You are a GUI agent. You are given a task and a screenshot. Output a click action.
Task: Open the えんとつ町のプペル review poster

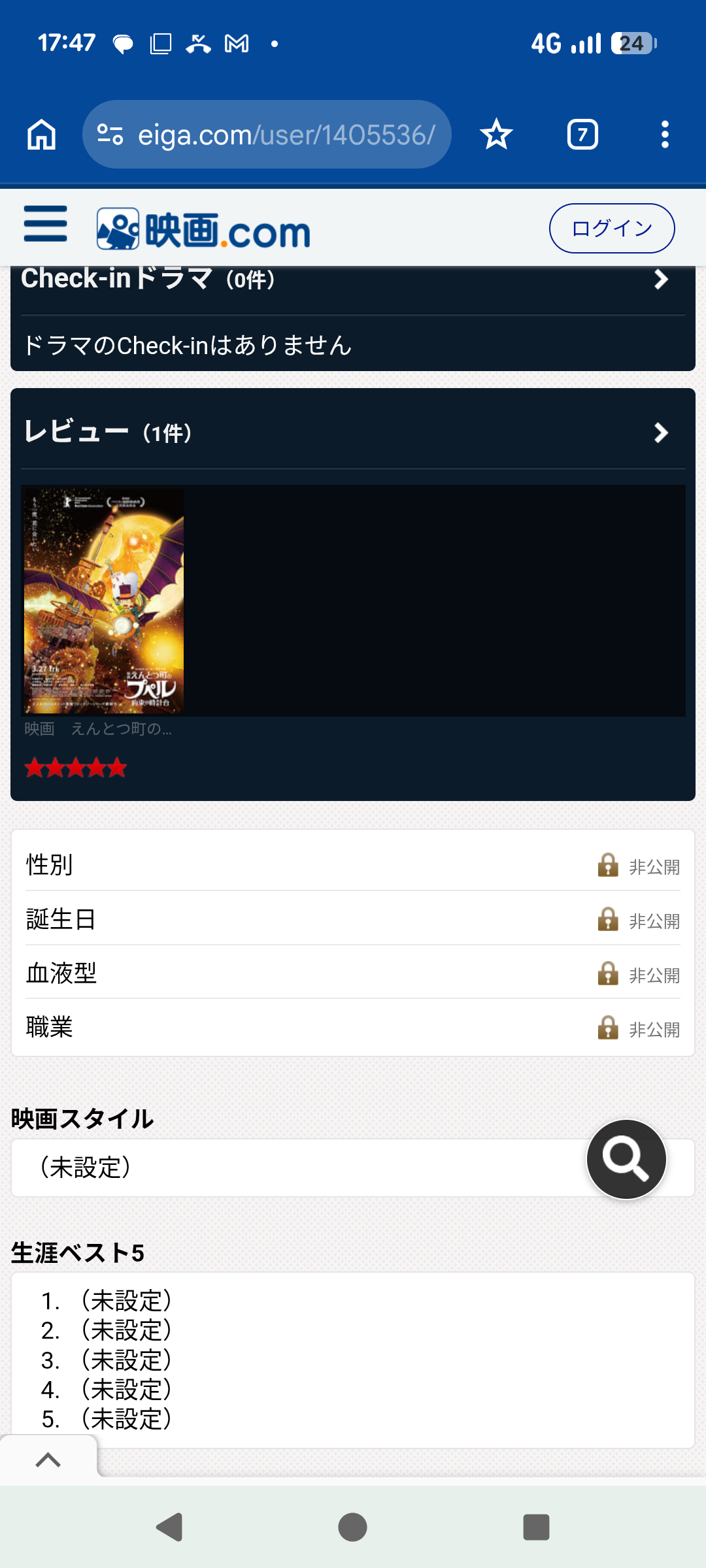104,600
